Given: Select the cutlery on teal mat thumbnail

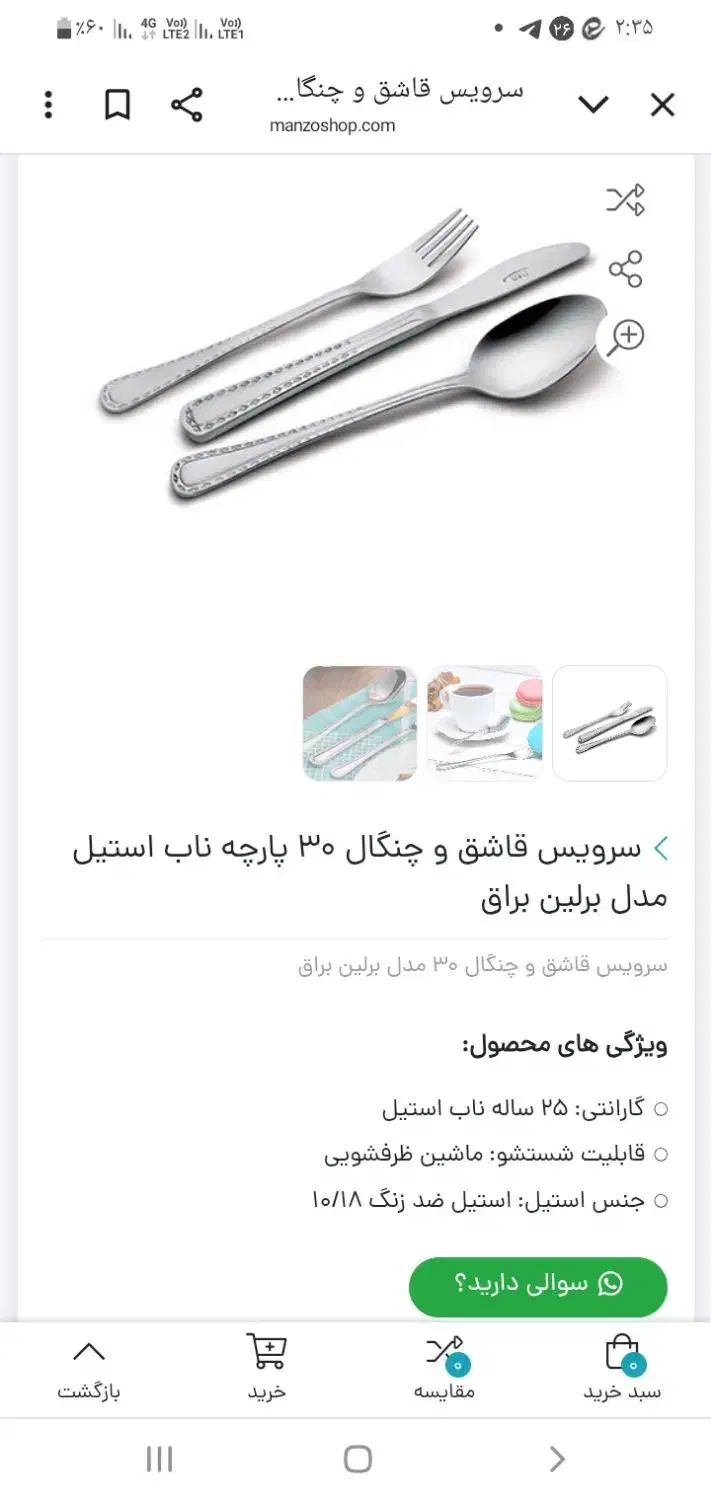Looking at the screenshot, I should (x=360, y=723).
